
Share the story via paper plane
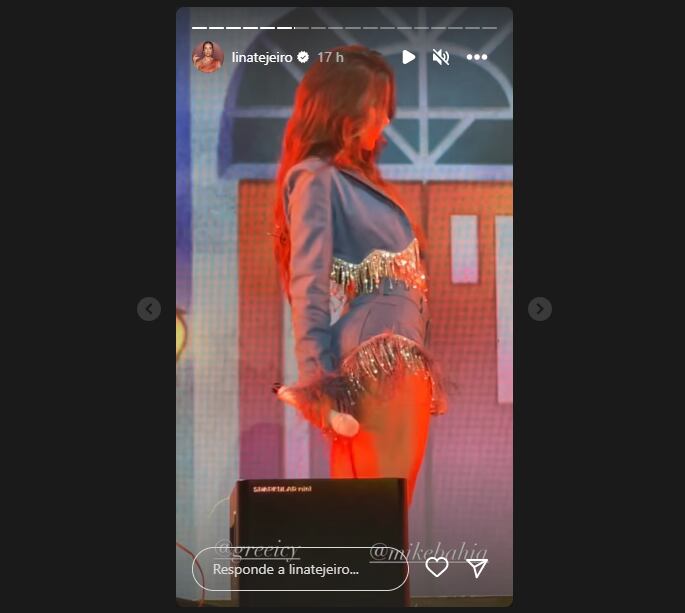pos(478,568)
